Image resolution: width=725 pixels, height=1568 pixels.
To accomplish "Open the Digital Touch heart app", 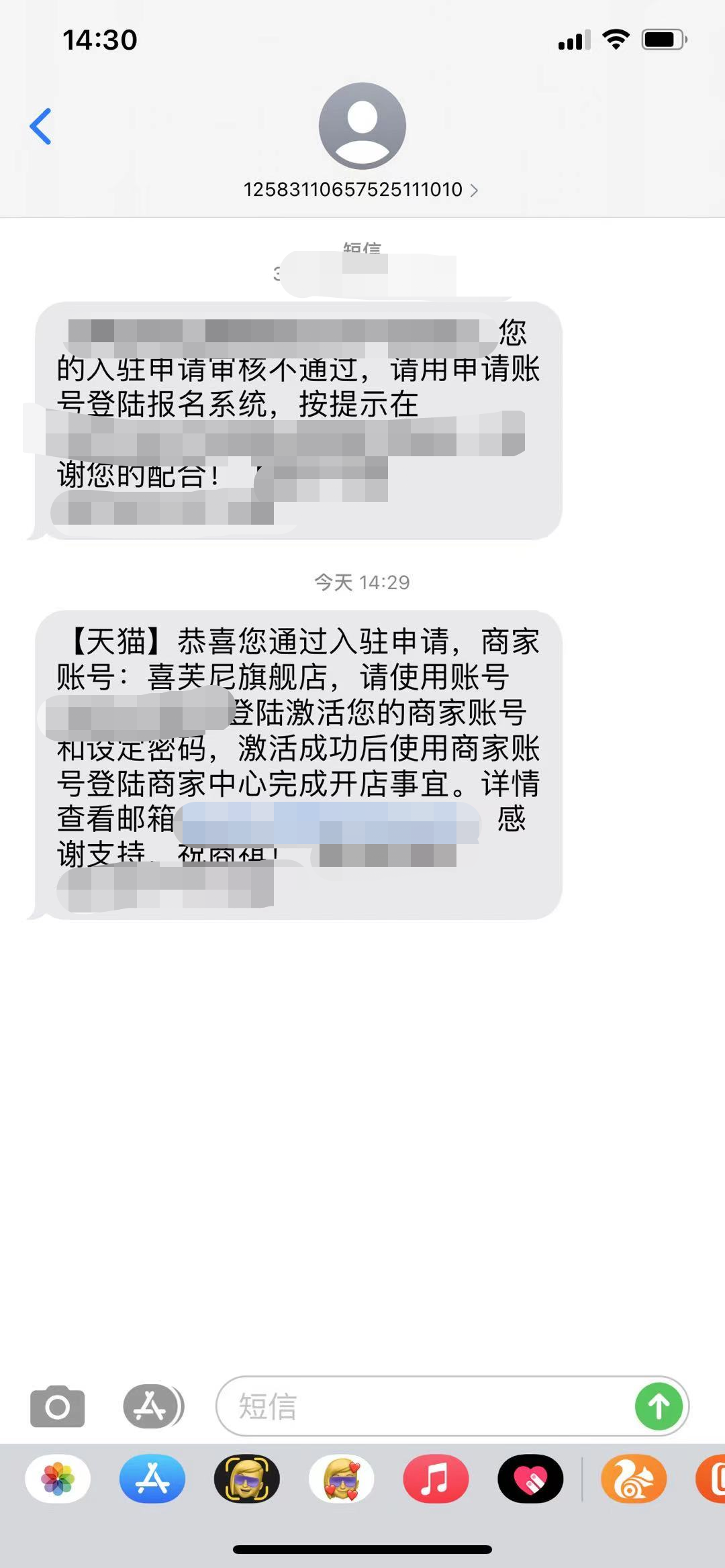I will click(x=530, y=1478).
